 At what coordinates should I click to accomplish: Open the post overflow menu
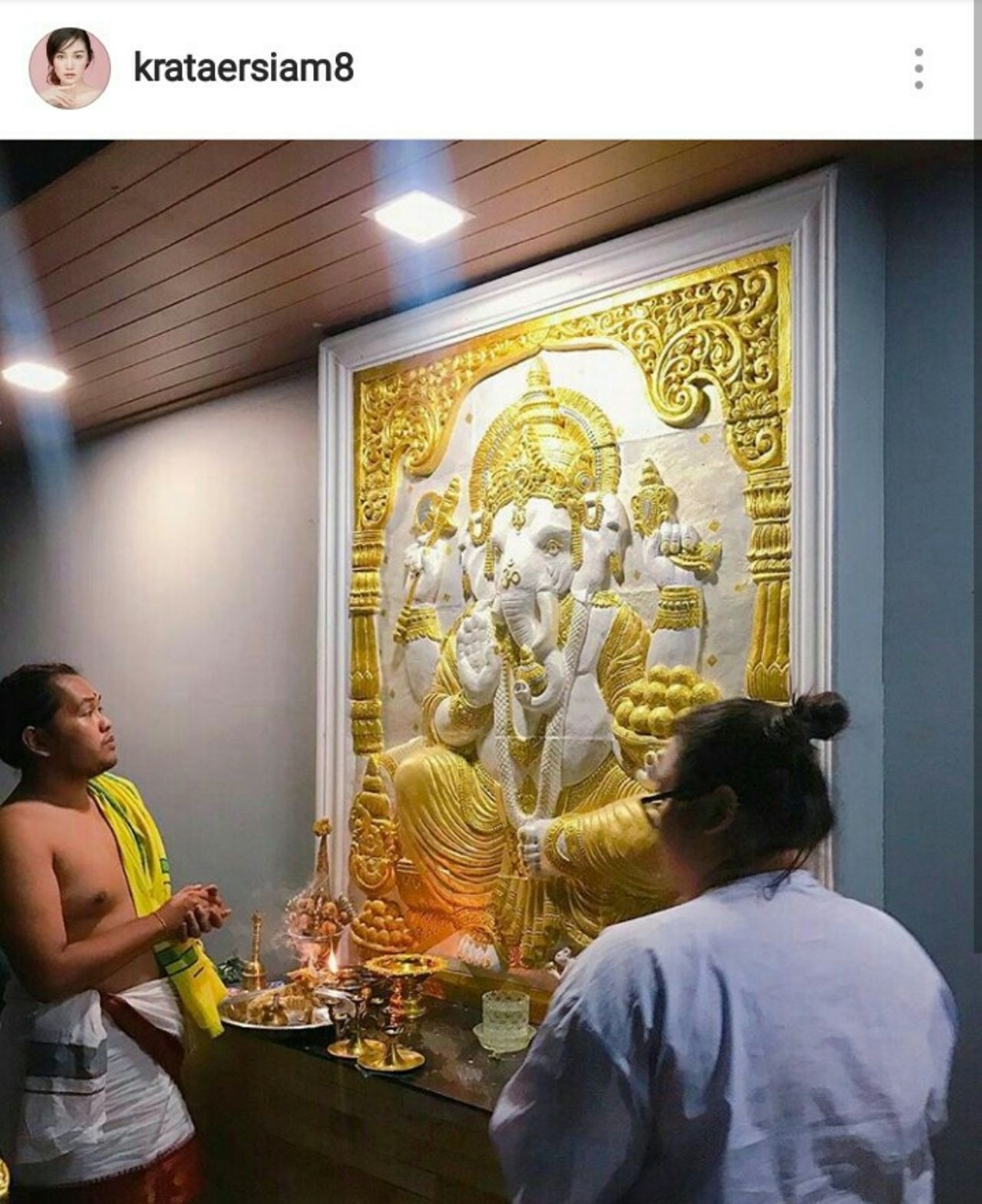pos(918,69)
